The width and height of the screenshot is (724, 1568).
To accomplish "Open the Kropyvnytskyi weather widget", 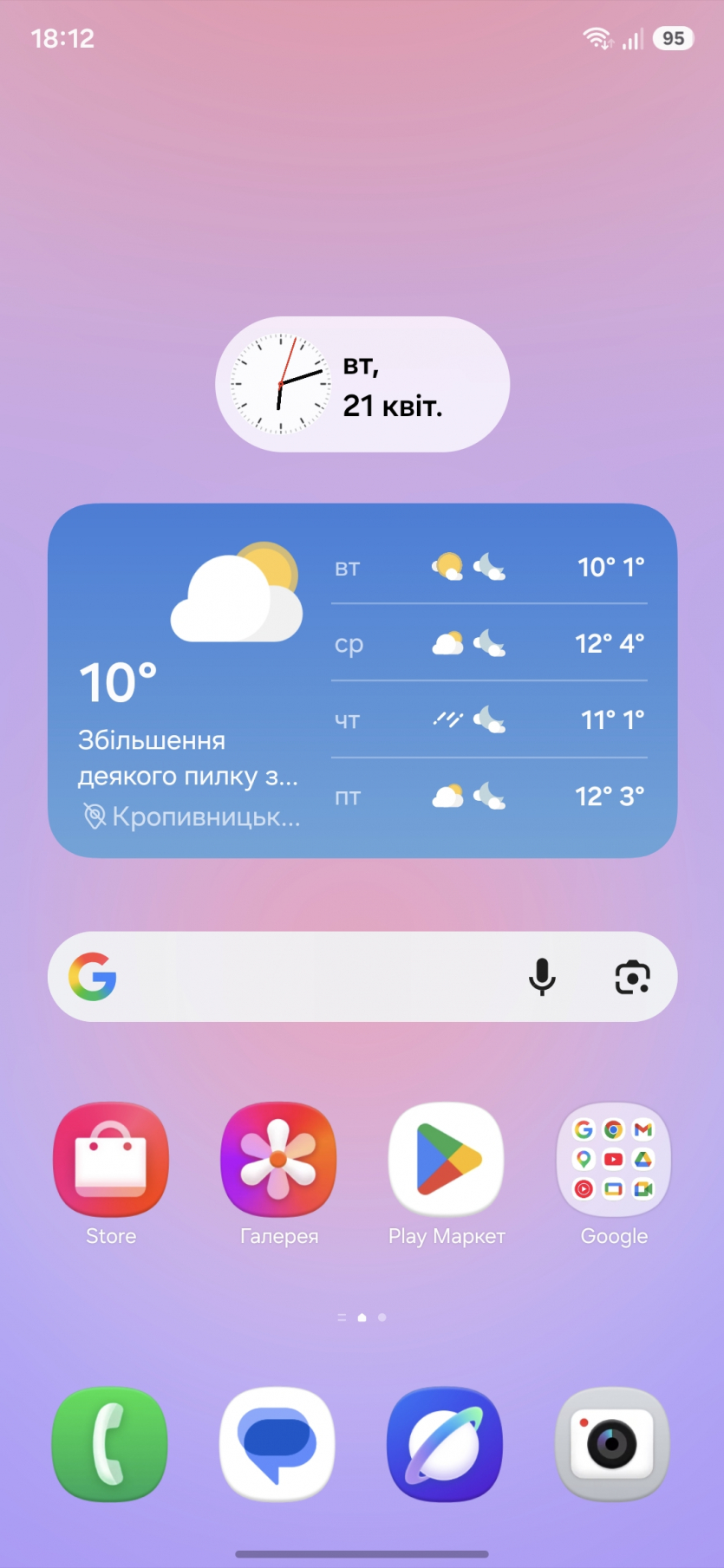I will (362, 680).
